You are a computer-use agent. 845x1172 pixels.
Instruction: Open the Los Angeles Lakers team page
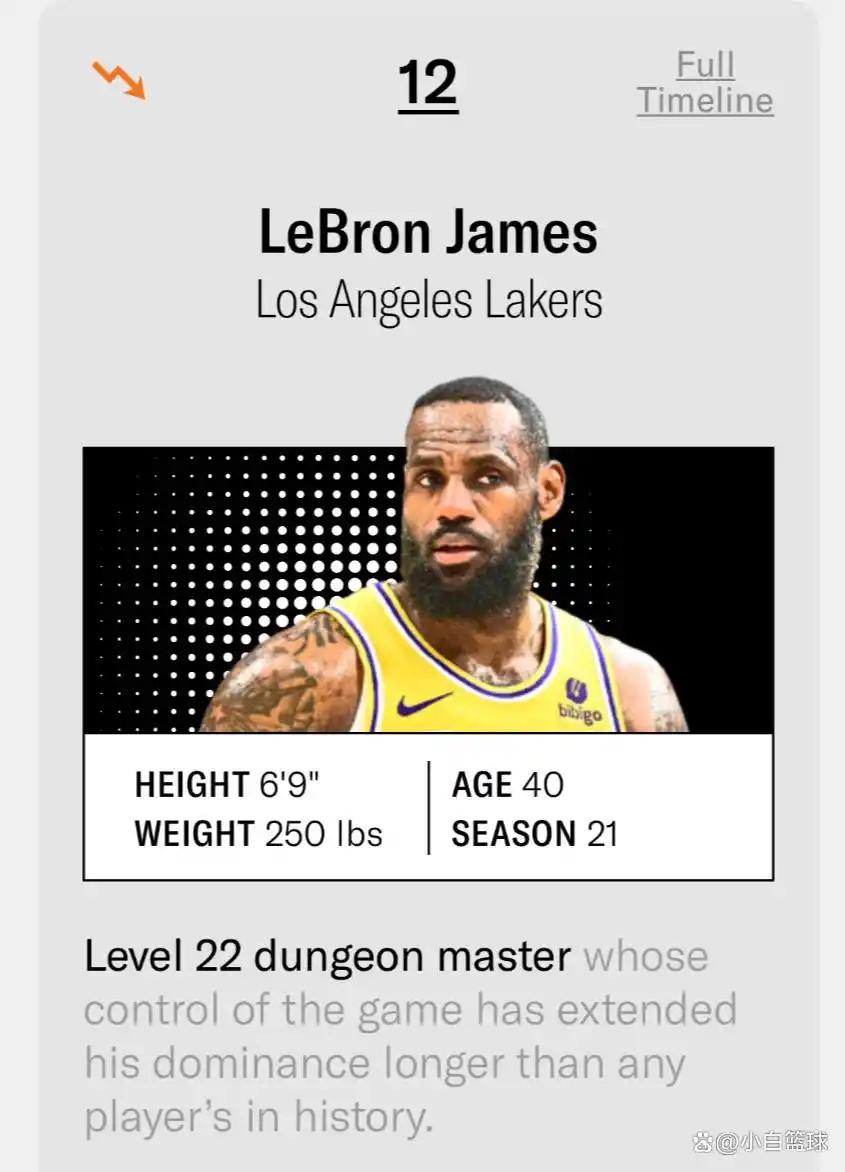428,298
